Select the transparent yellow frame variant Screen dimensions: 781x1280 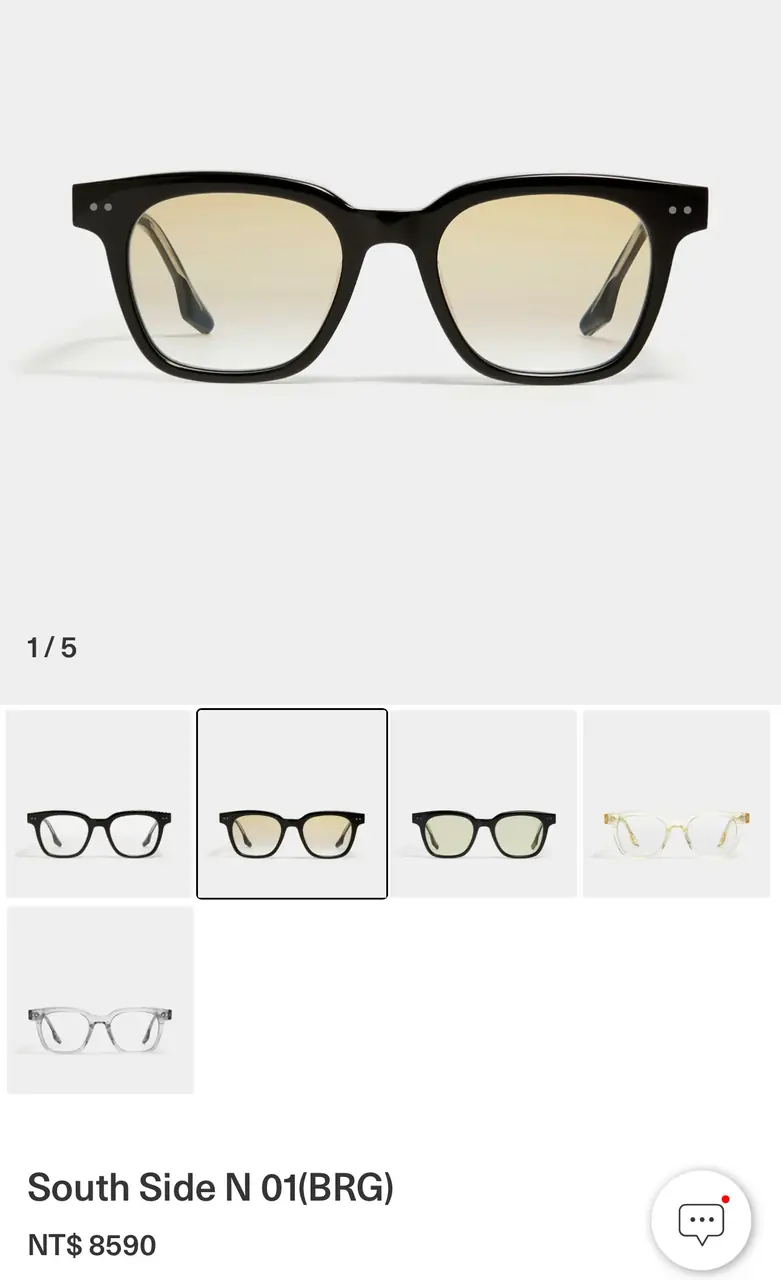677,804
